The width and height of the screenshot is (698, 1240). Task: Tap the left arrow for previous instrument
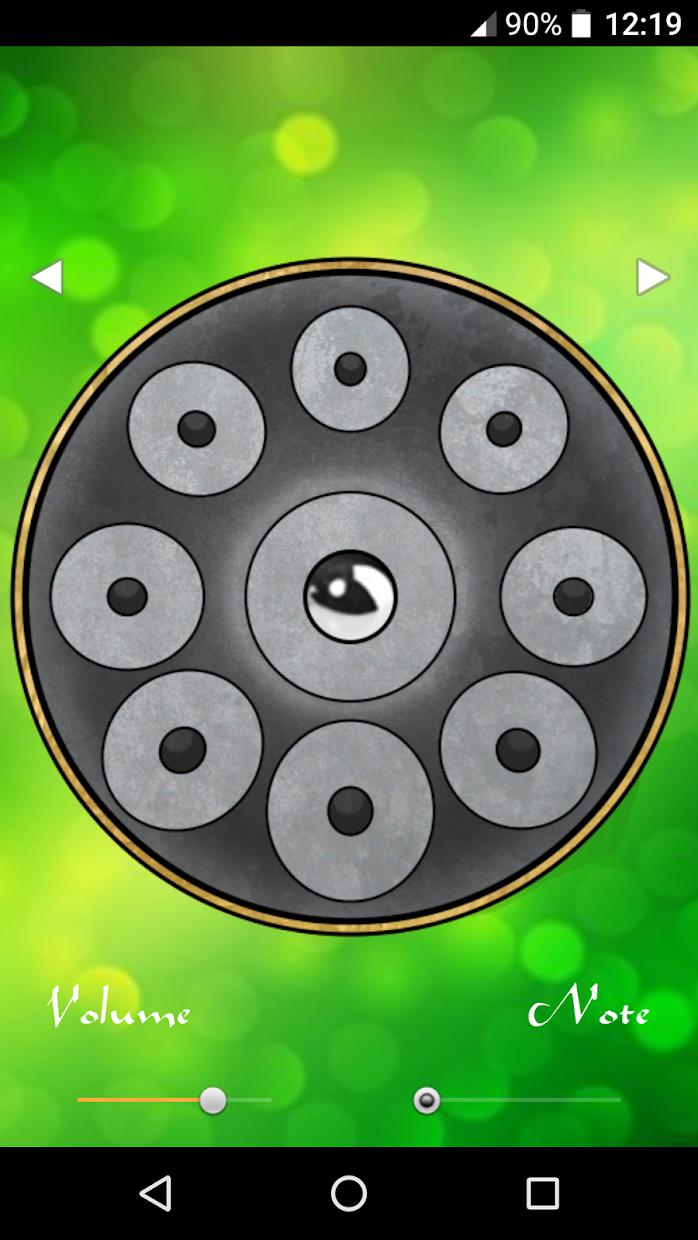coord(47,277)
